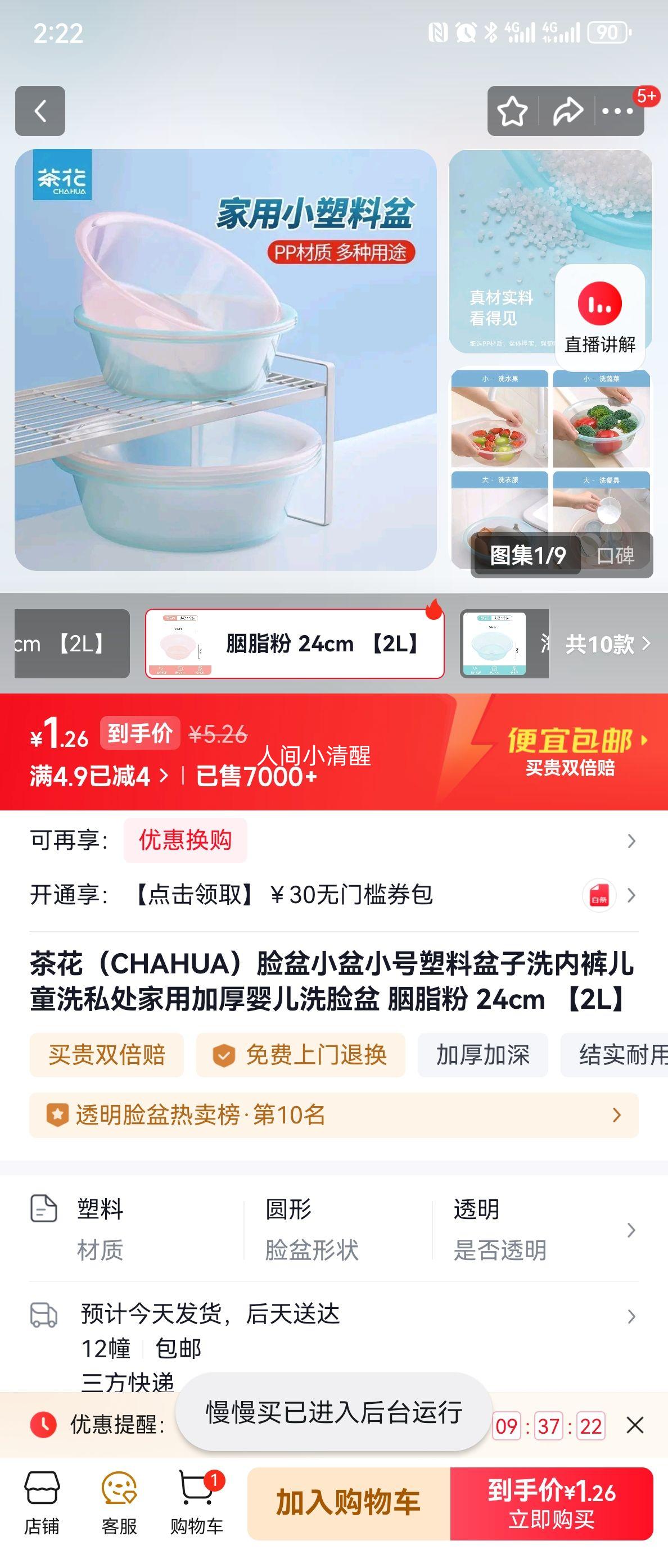The height and width of the screenshot is (1568, 668).
Task: Tap the 优惠换购 offer swatch
Action: pos(185,839)
